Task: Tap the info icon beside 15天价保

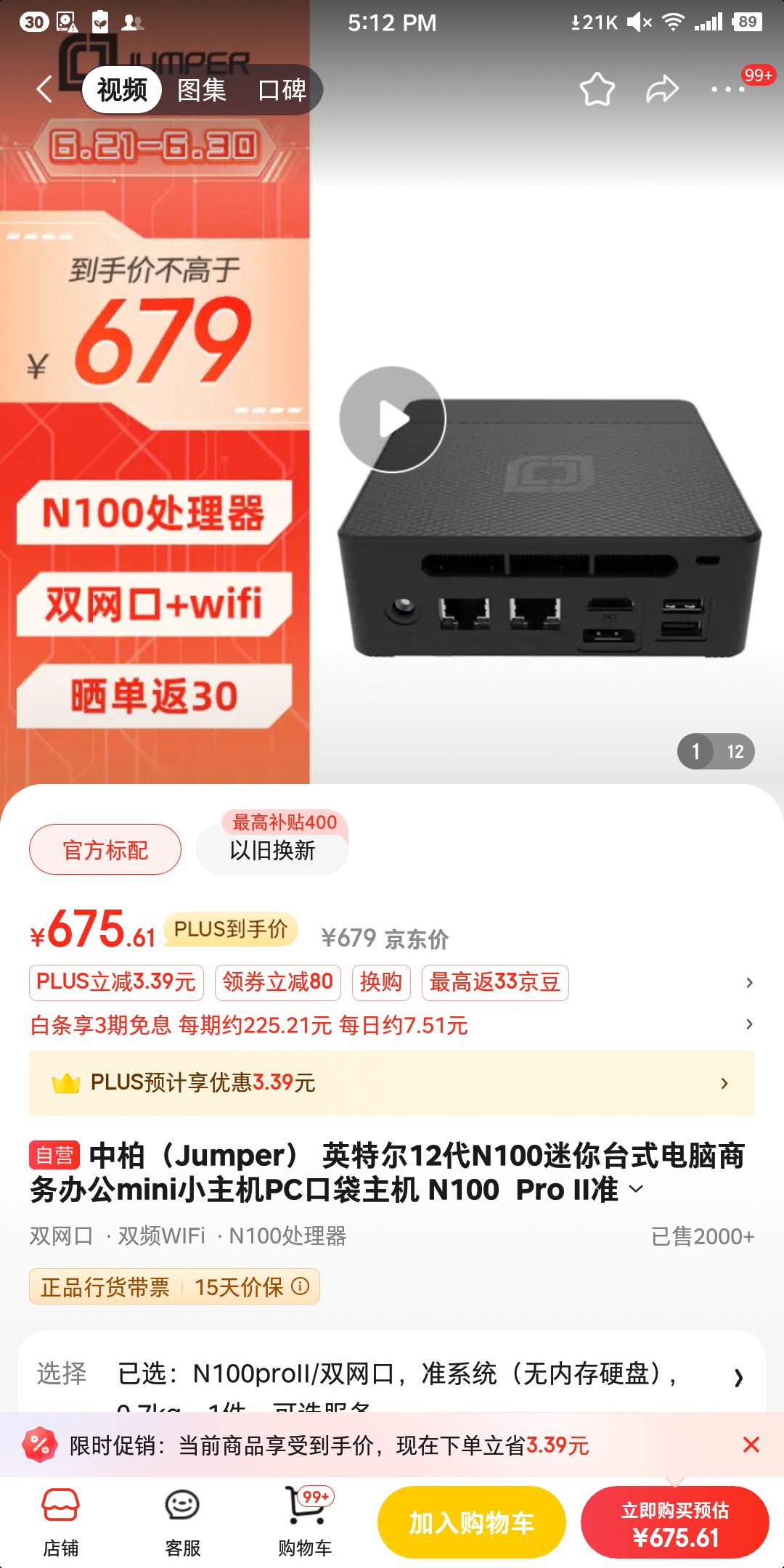Action: pos(299,1286)
